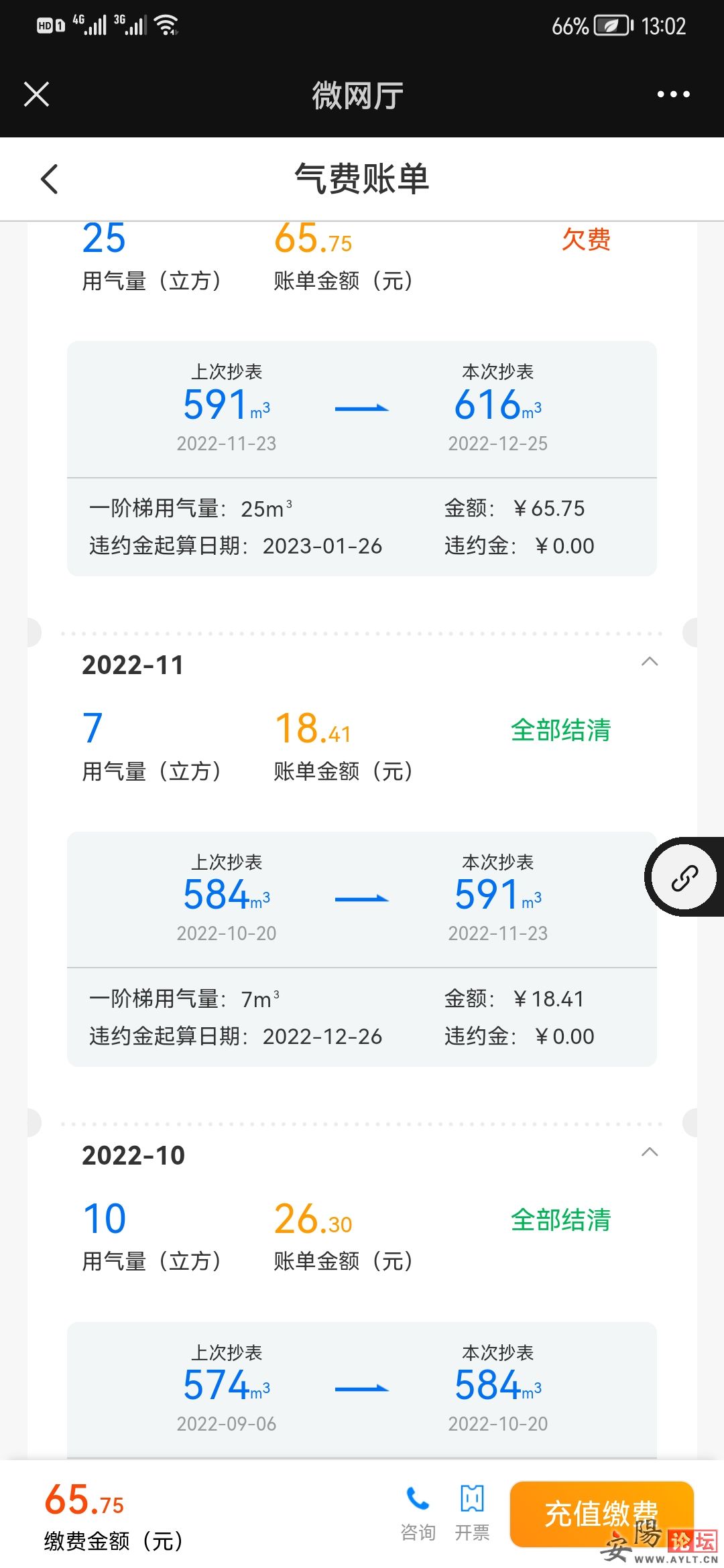
Task: Open 咨询 phone consultation
Action: [x=418, y=1513]
